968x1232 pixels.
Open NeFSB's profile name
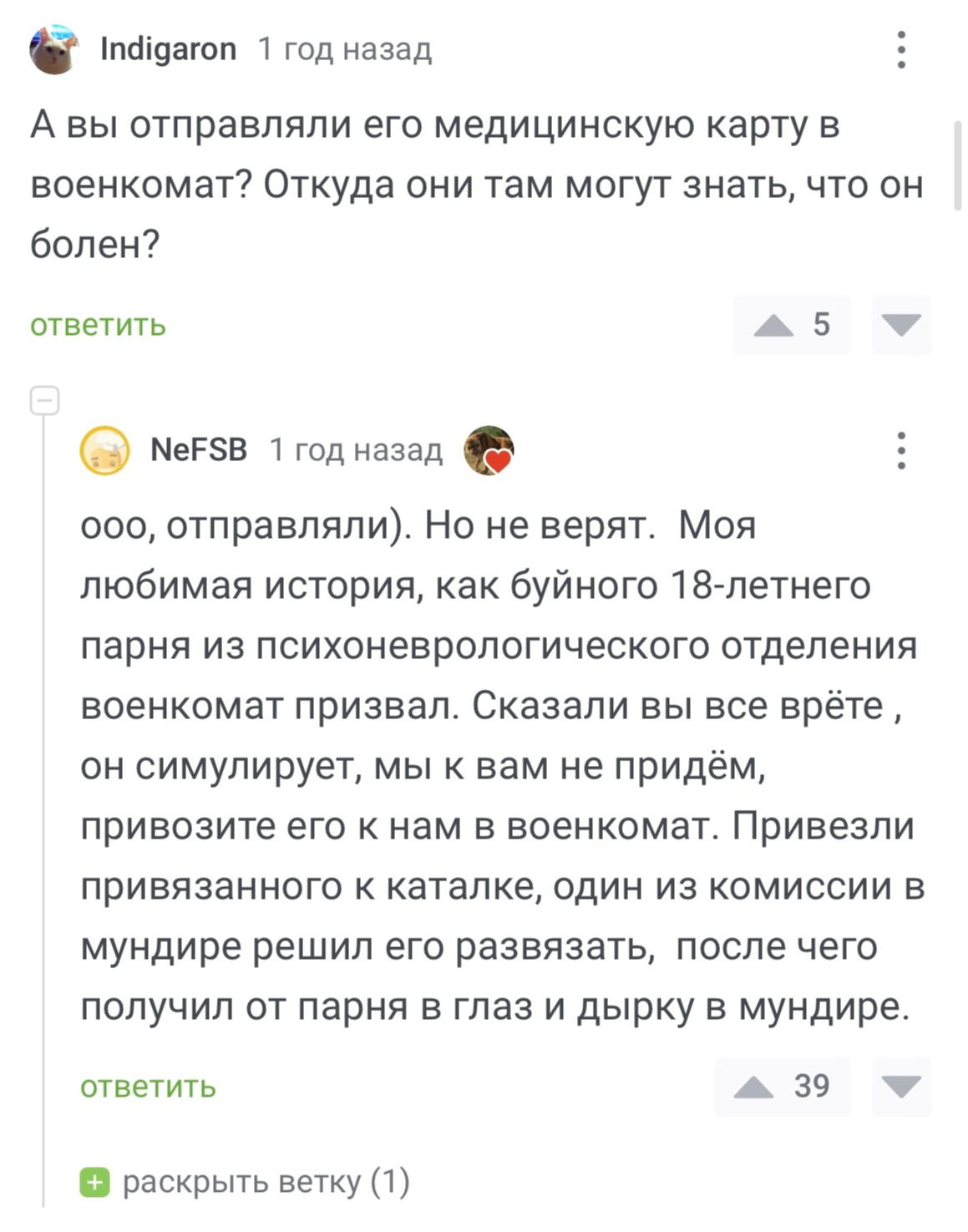tap(199, 450)
